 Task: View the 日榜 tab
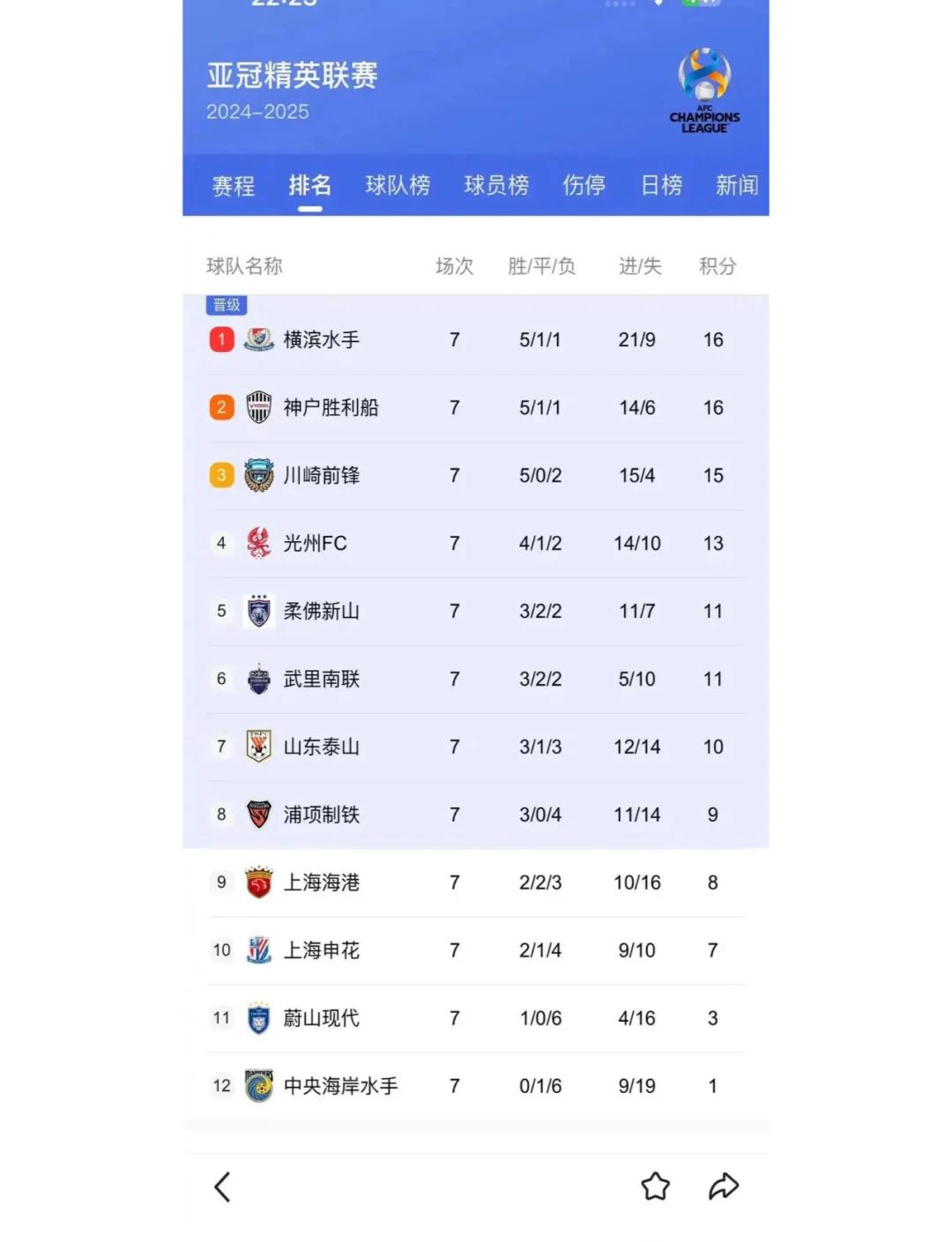click(x=662, y=185)
